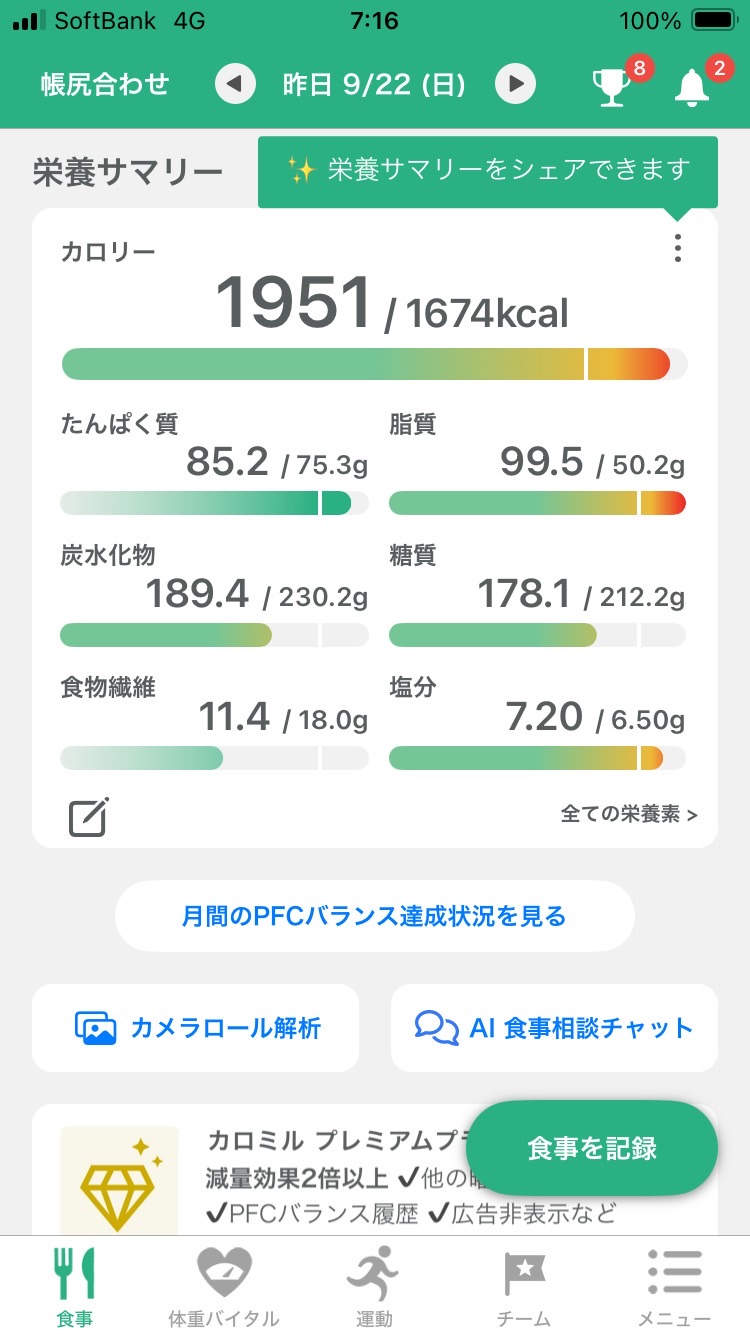Start AI 食事相談チャット
Viewport: 750px width, 1334px height.
pyautogui.click(x=554, y=1028)
